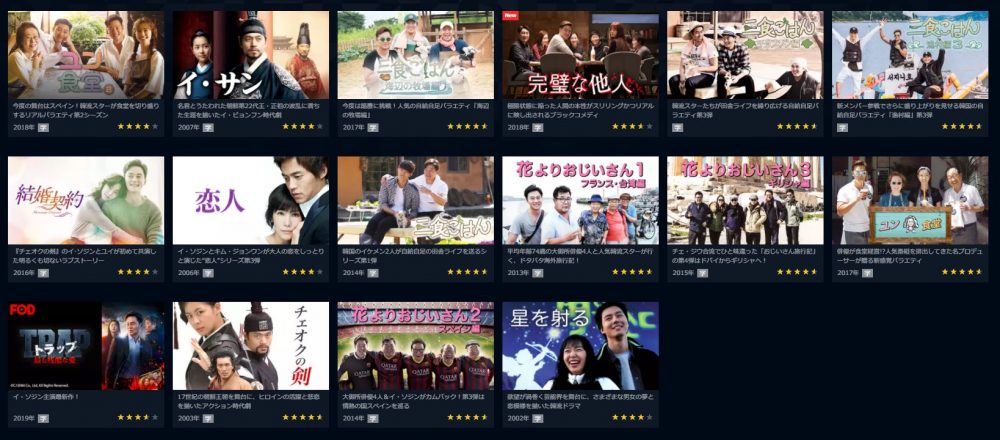Open the 完璧な他人 movie card
This screenshot has width=1000, height=440.
coord(580,55)
